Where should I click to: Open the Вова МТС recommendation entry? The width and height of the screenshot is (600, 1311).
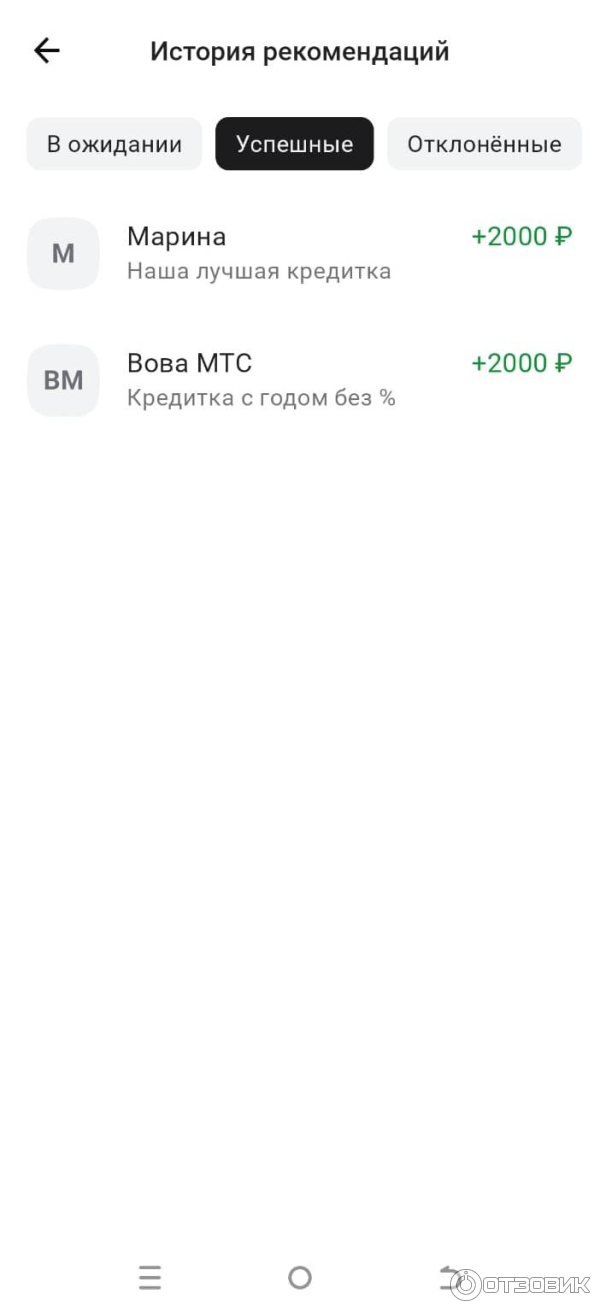click(300, 380)
